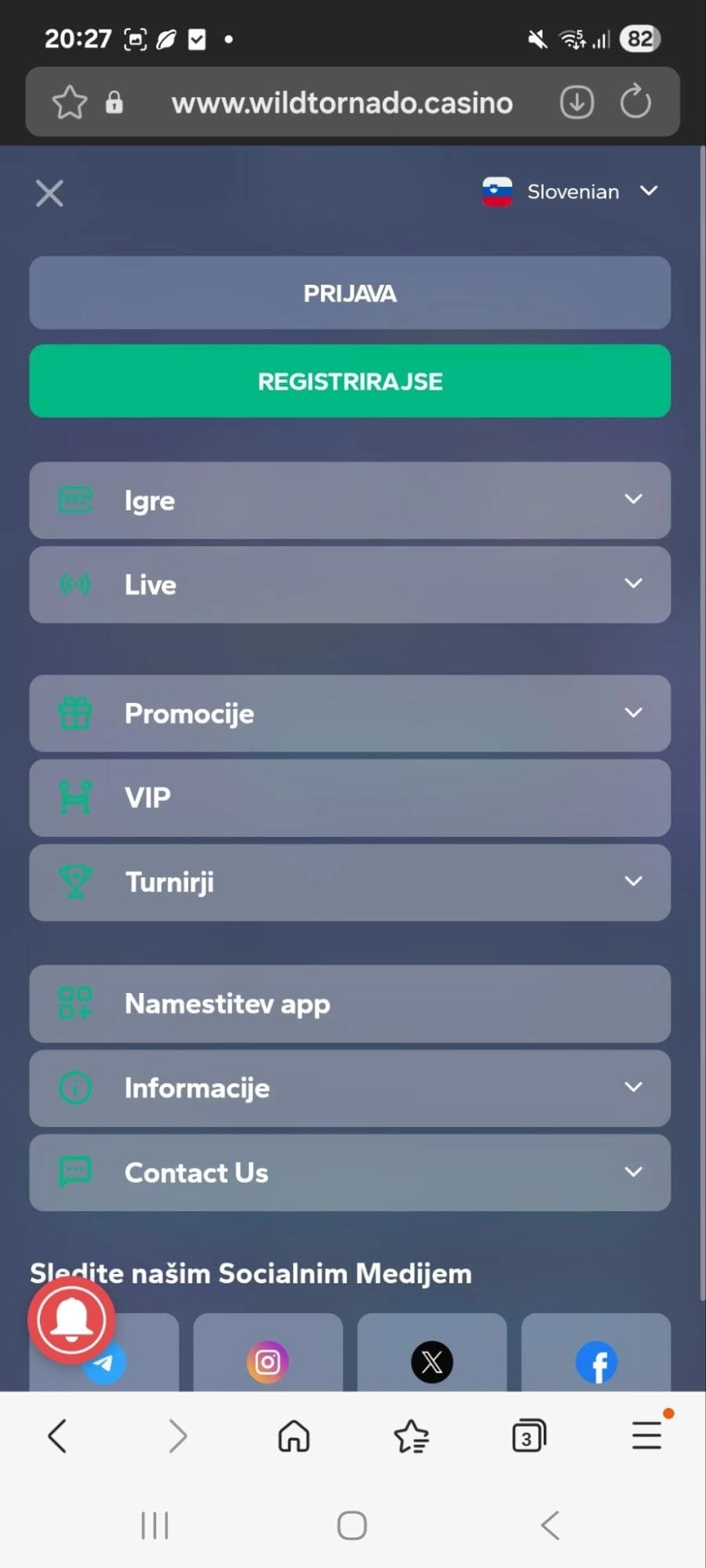
Task: Expand the Turnirji section
Action: [350, 882]
